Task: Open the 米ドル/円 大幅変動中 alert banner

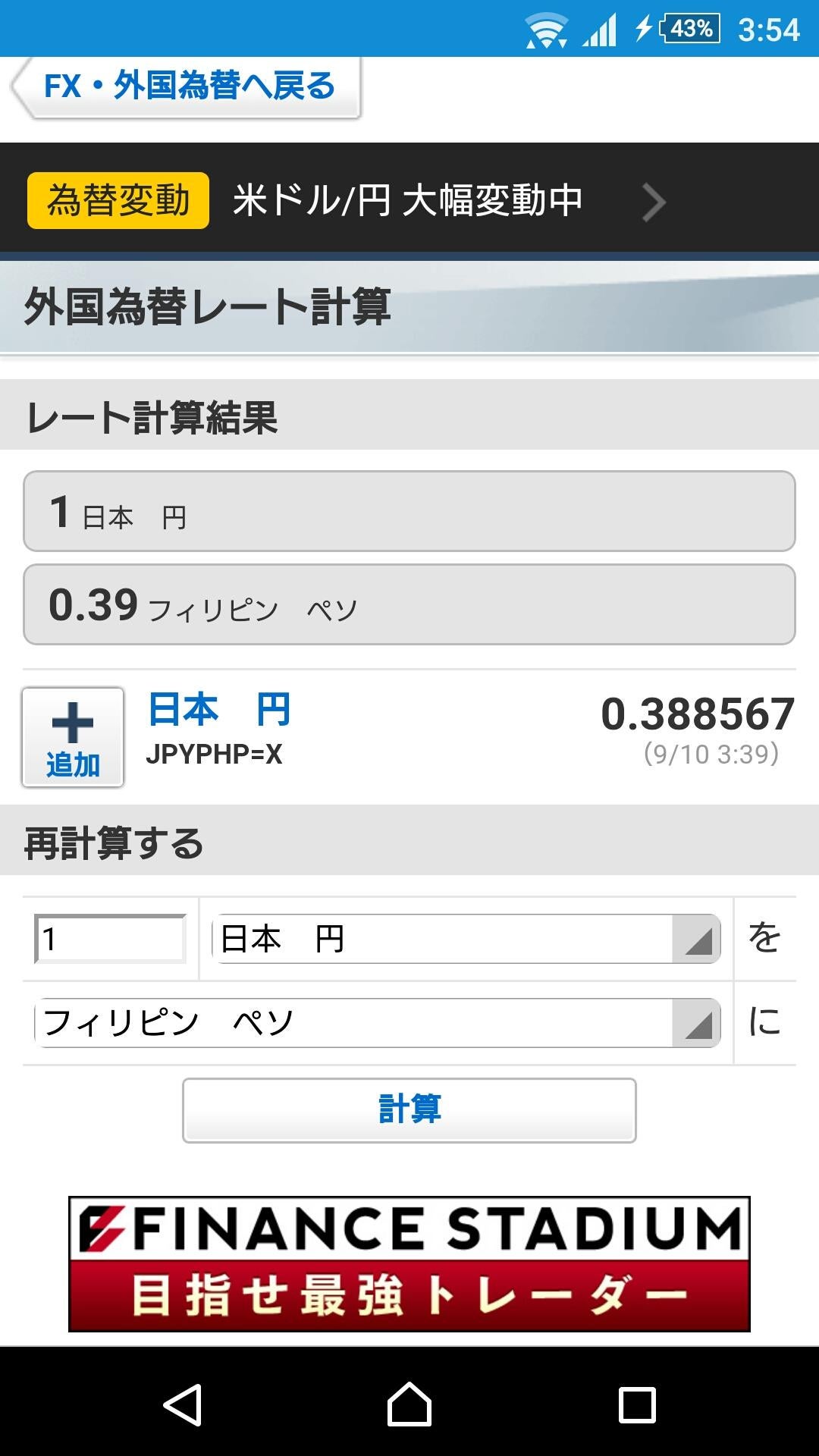Action: click(409, 200)
